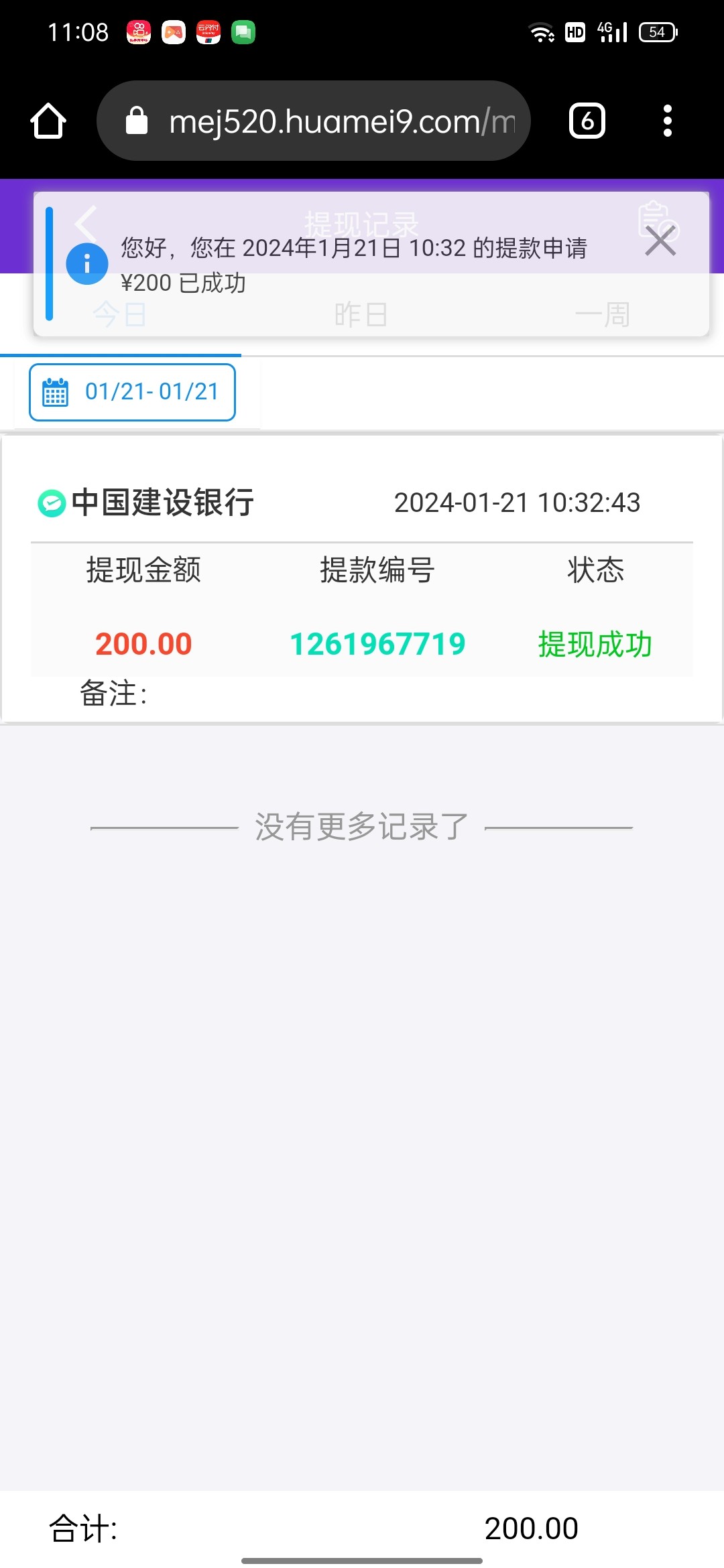Go to the browser home page

[x=48, y=121]
